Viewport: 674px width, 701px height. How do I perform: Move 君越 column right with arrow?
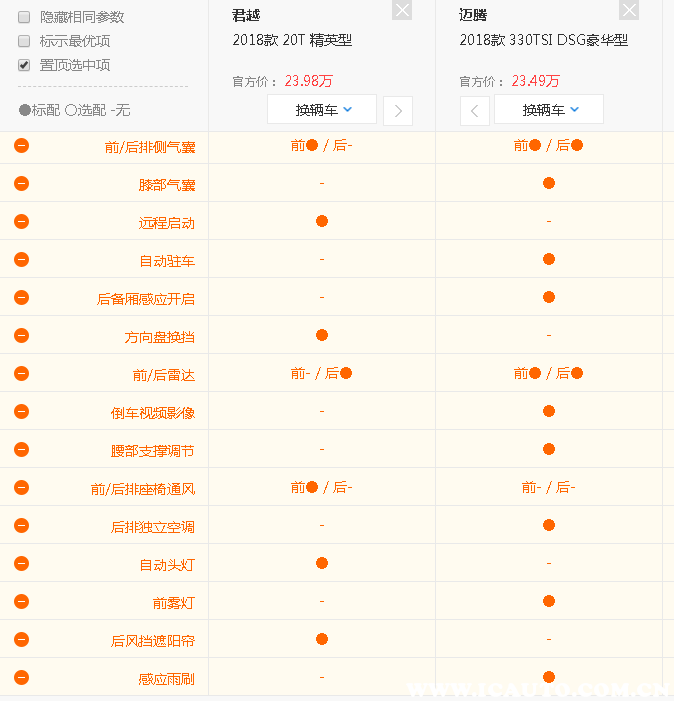click(x=398, y=110)
